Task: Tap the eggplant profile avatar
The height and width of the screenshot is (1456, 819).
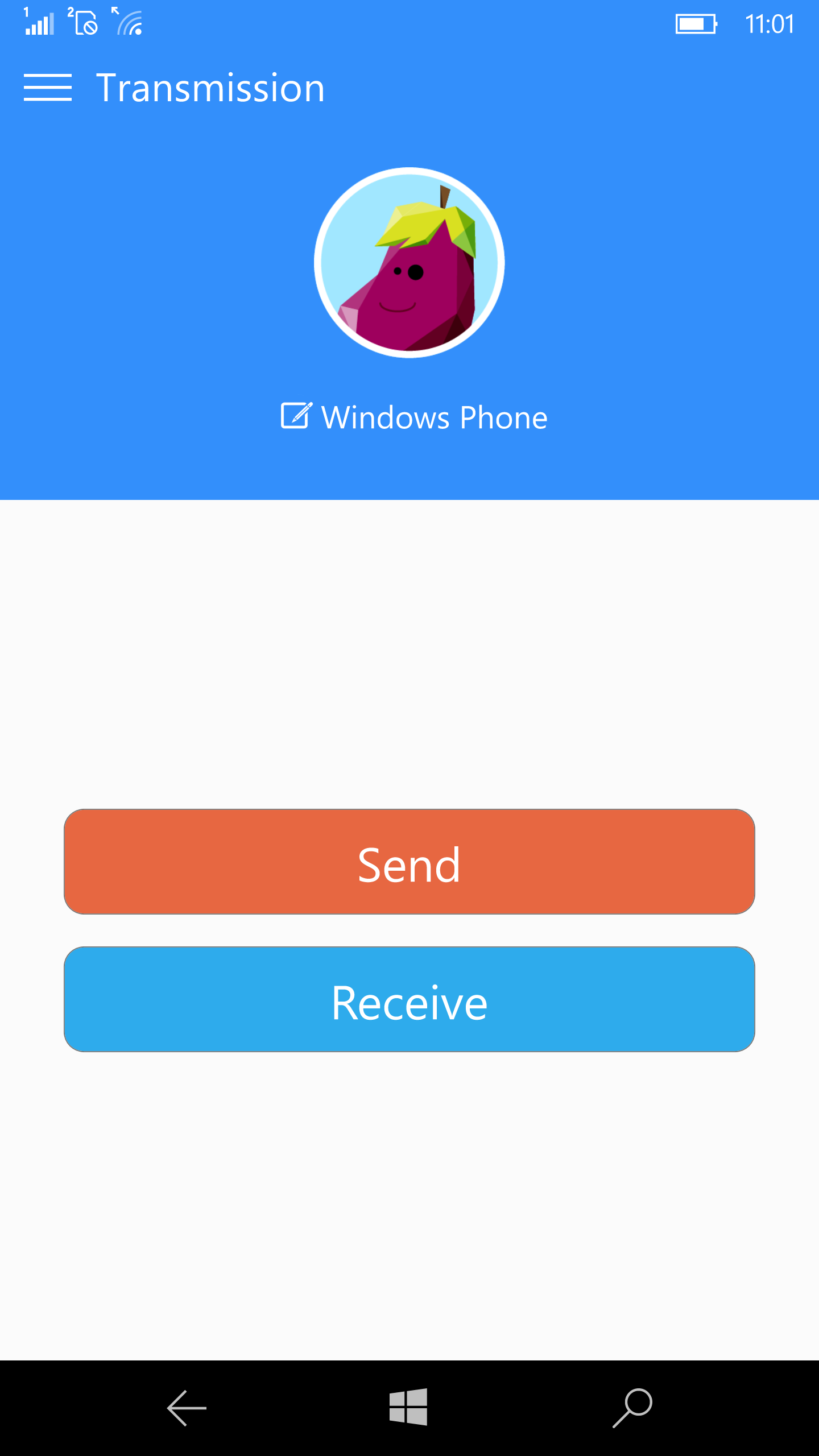Action: [x=409, y=263]
